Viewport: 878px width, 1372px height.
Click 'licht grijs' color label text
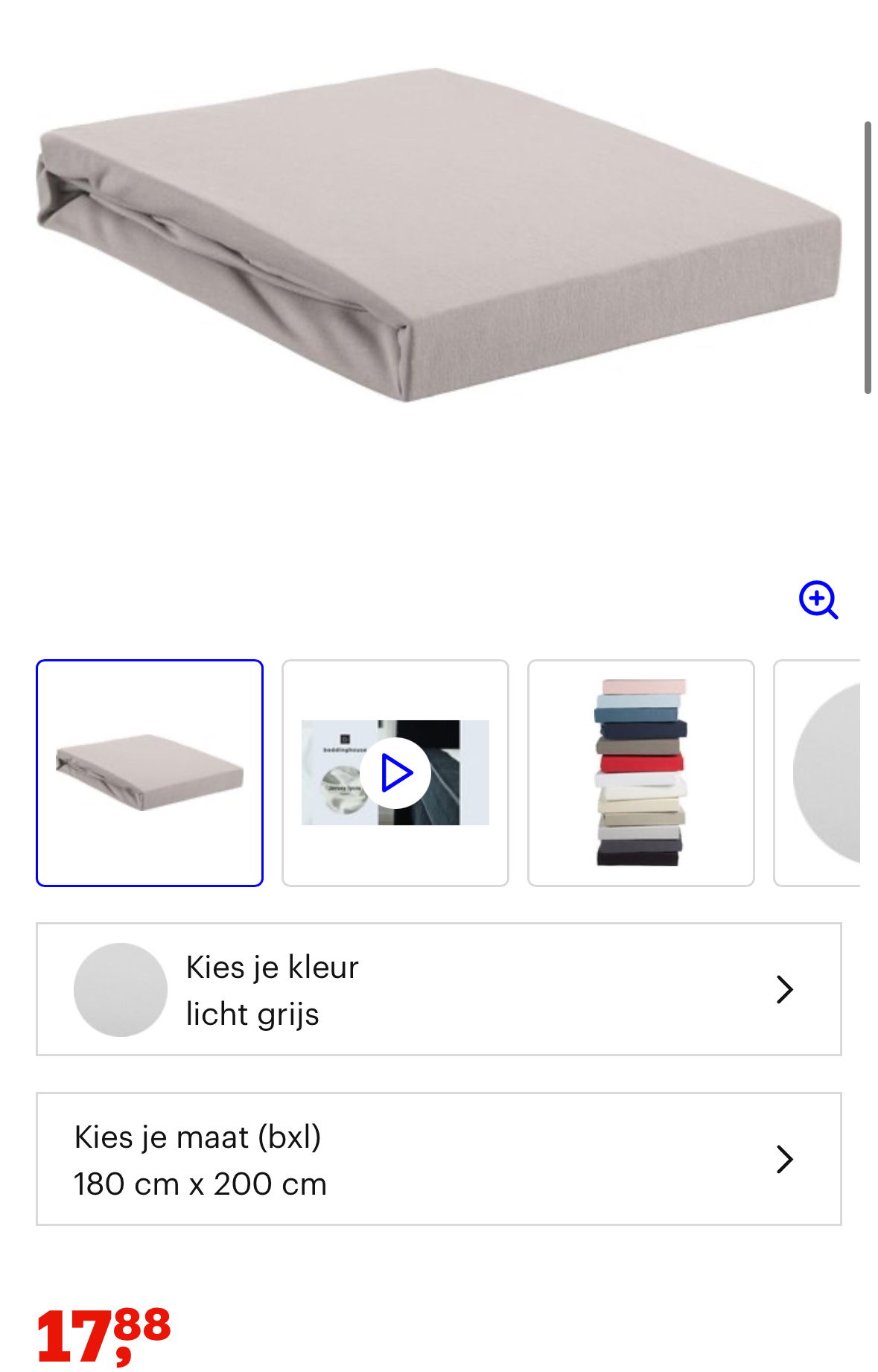(x=252, y=1014)
